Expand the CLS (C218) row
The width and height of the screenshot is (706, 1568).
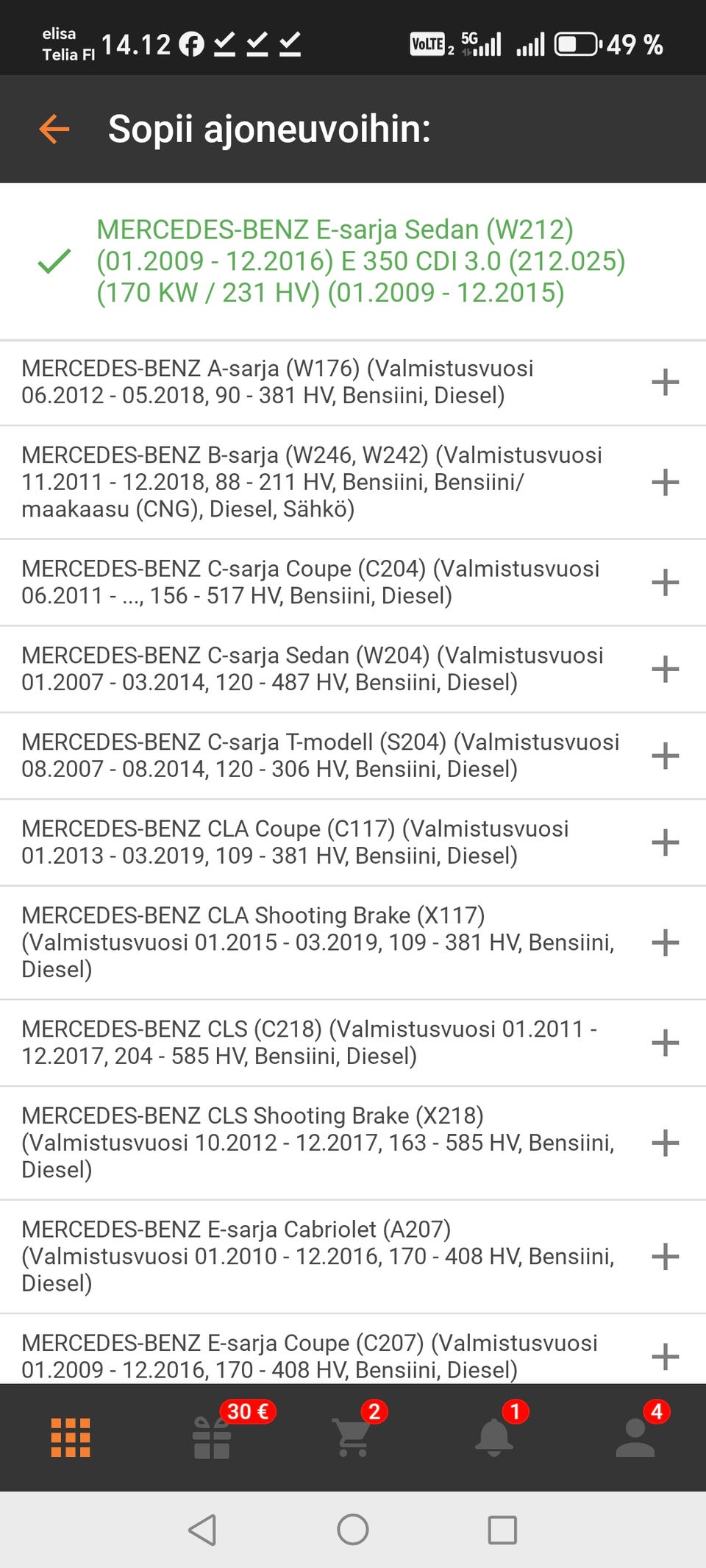[x=665, y=1043]
